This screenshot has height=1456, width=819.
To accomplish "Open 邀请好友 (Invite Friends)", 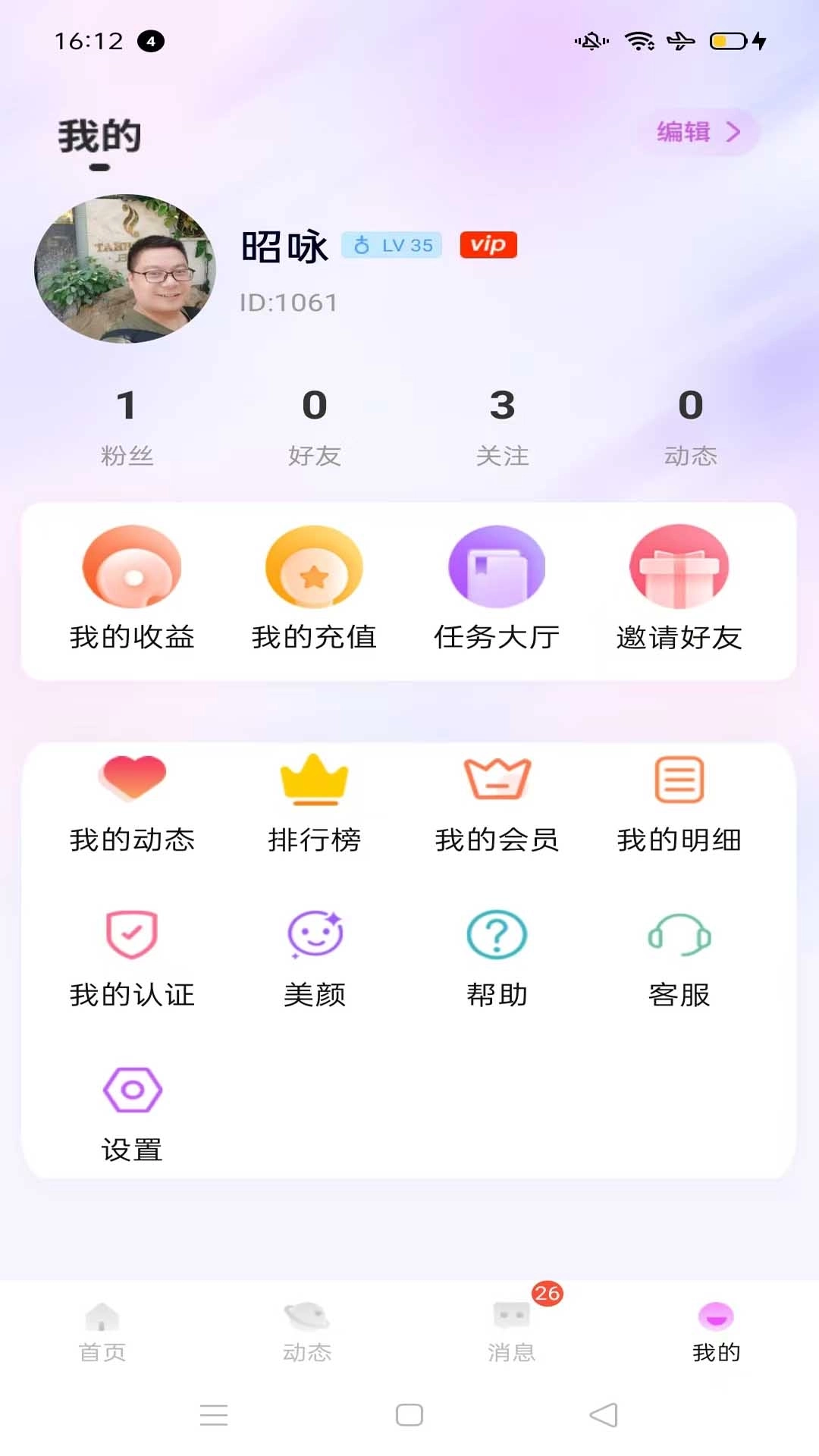I will (679, 591).
